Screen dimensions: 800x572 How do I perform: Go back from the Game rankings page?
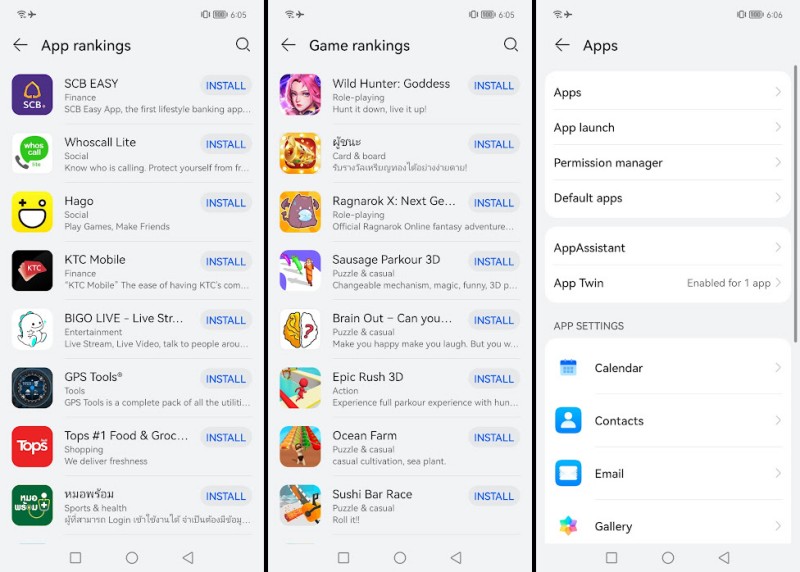tap(288, 45)
